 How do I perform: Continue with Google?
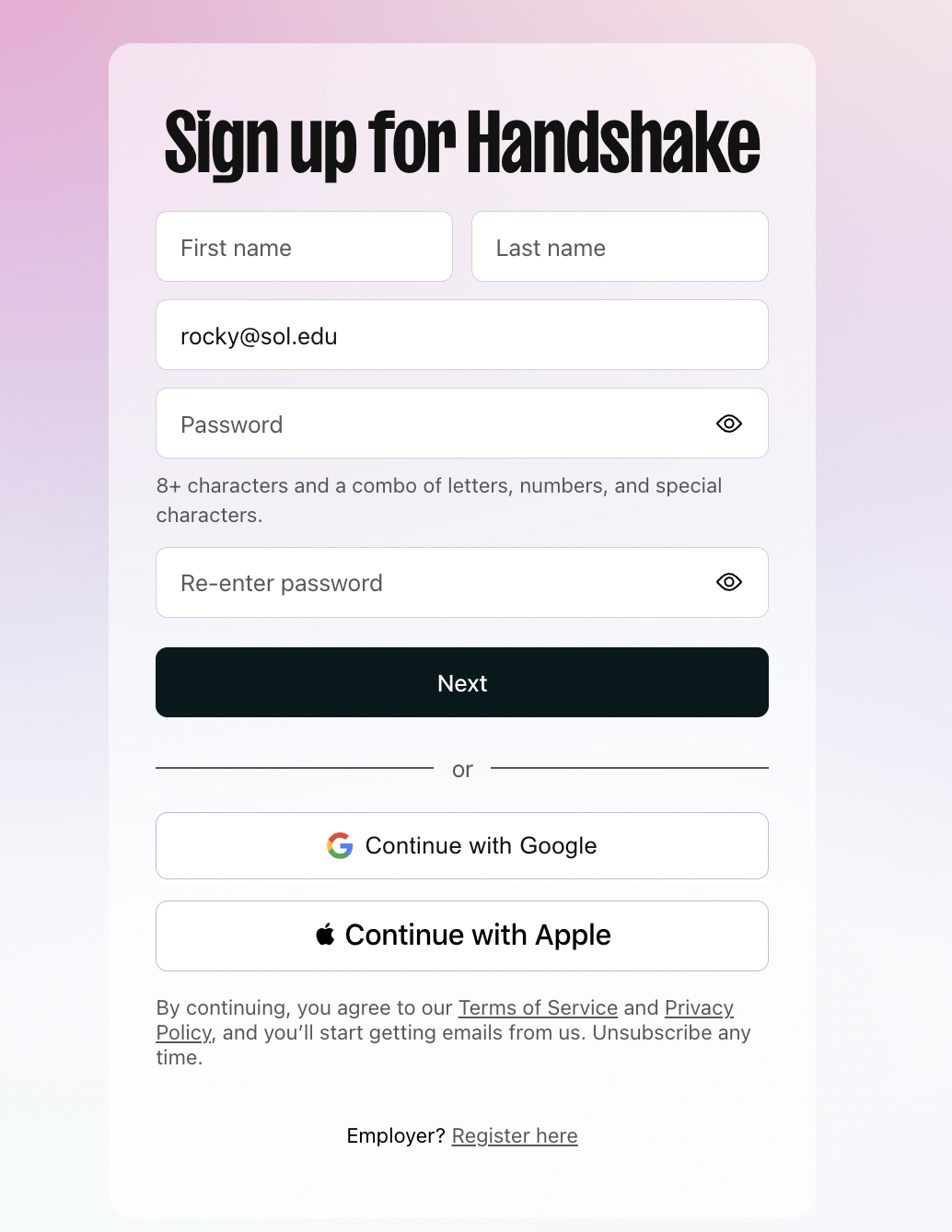pos(461,845)
